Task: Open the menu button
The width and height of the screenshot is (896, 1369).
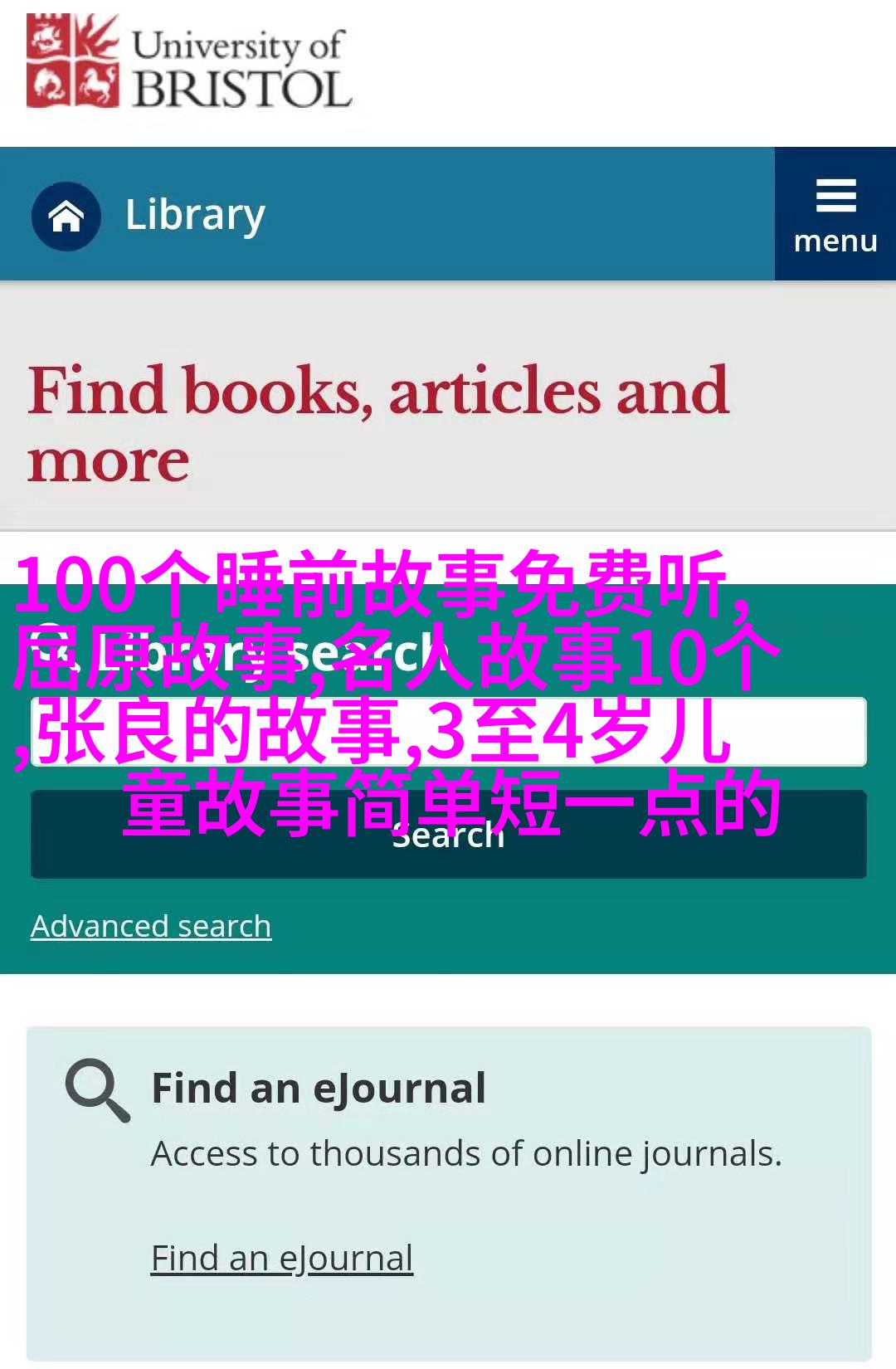Action: (x=835, y=215)
